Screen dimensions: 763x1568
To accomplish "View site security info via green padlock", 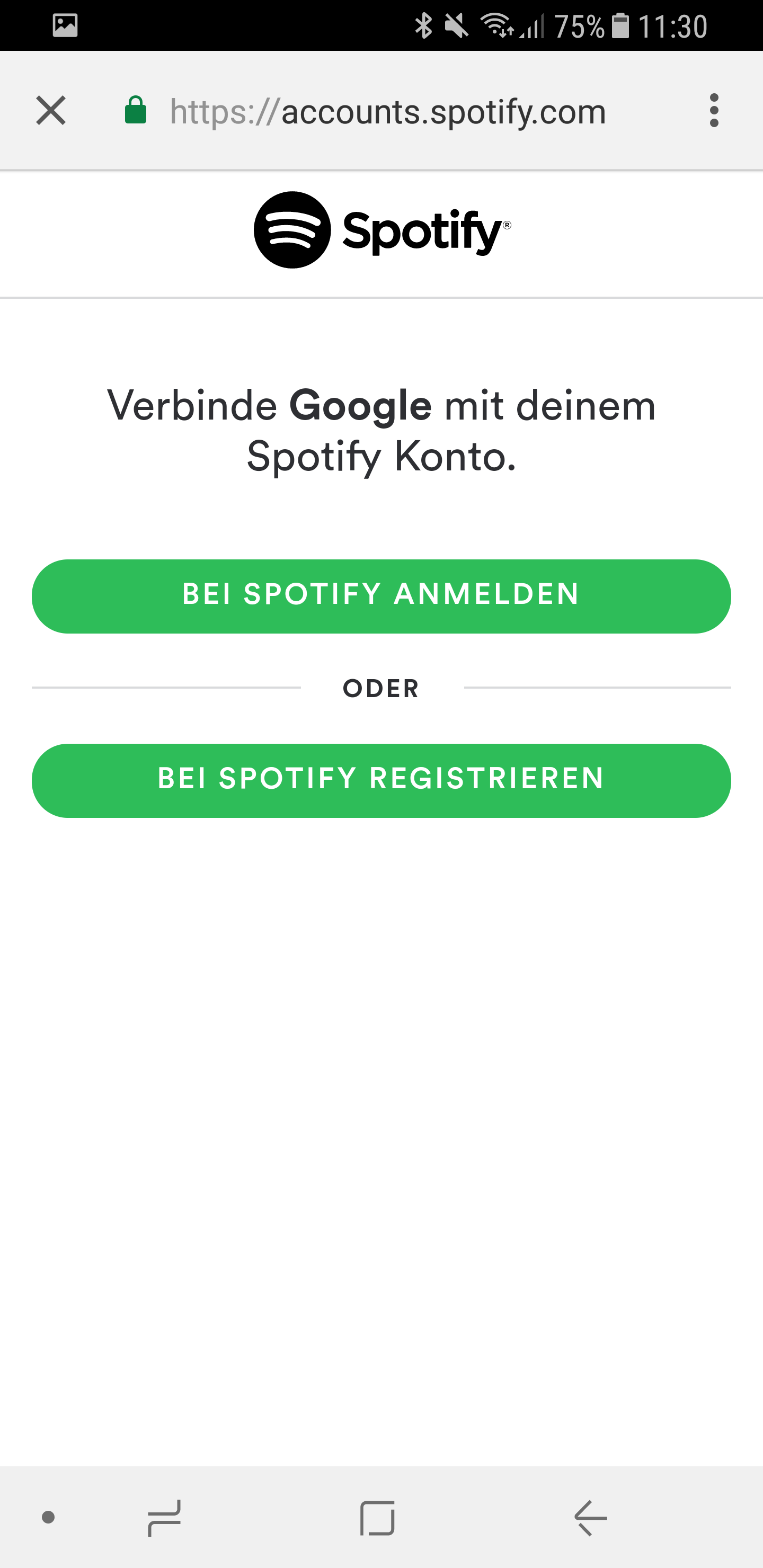I will 136,111.
